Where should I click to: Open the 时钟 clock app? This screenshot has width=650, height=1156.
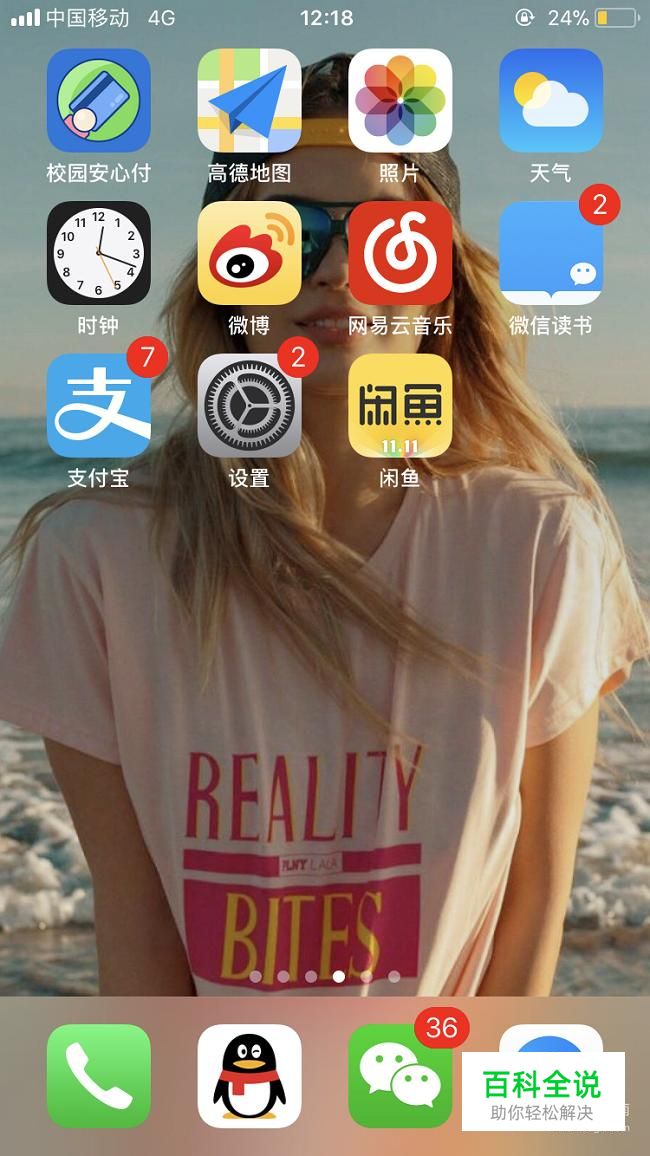coord(99,253)
